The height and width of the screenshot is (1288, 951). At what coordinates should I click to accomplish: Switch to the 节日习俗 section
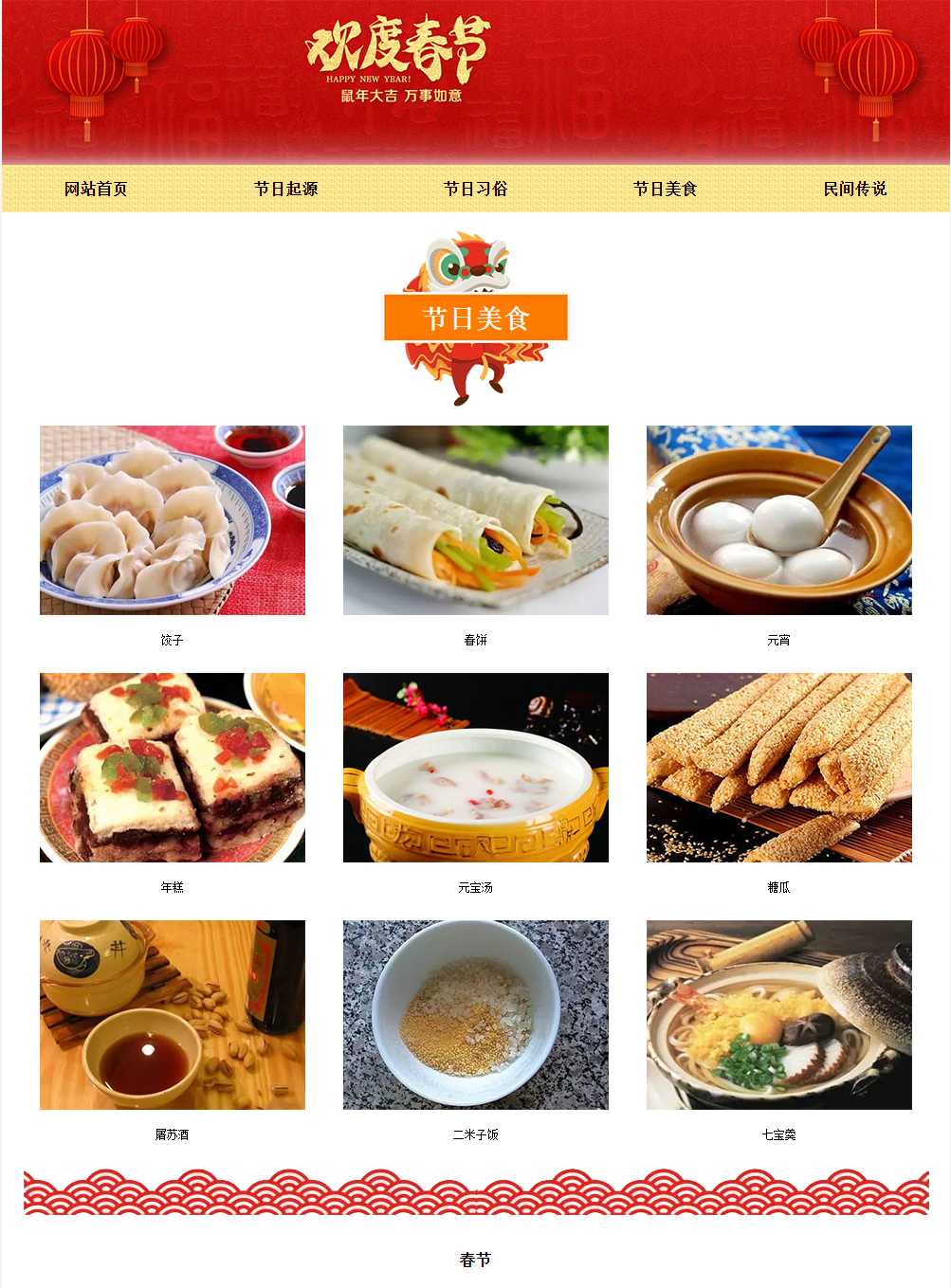pos(475,189)
